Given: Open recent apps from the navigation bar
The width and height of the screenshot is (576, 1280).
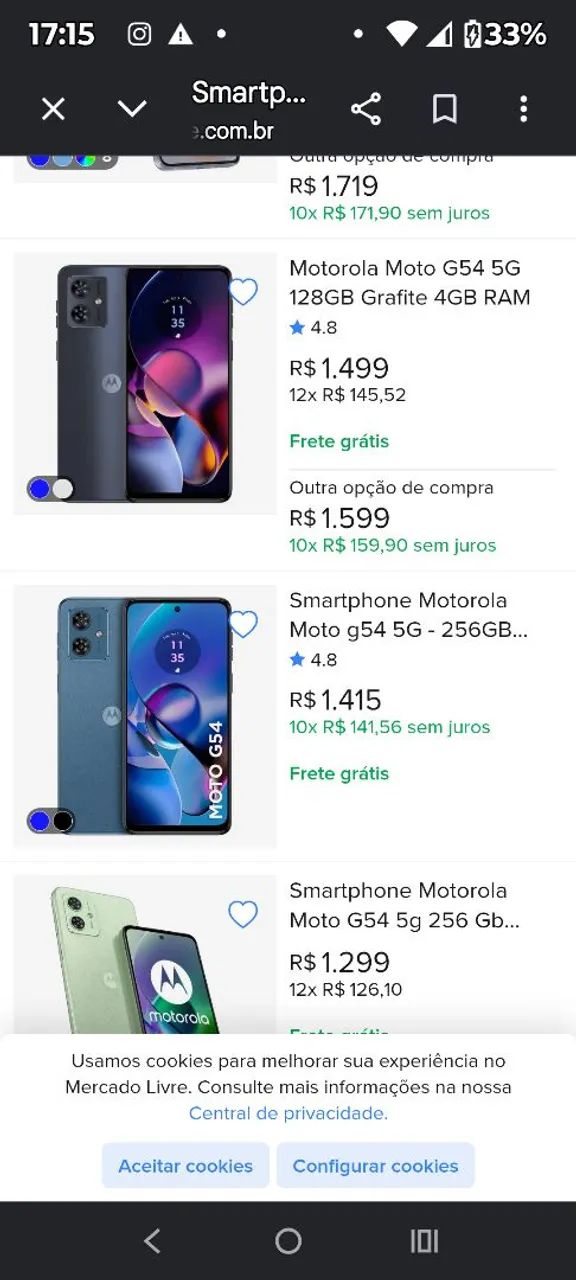Looking at the screenshot, I should pos(424,1241).
